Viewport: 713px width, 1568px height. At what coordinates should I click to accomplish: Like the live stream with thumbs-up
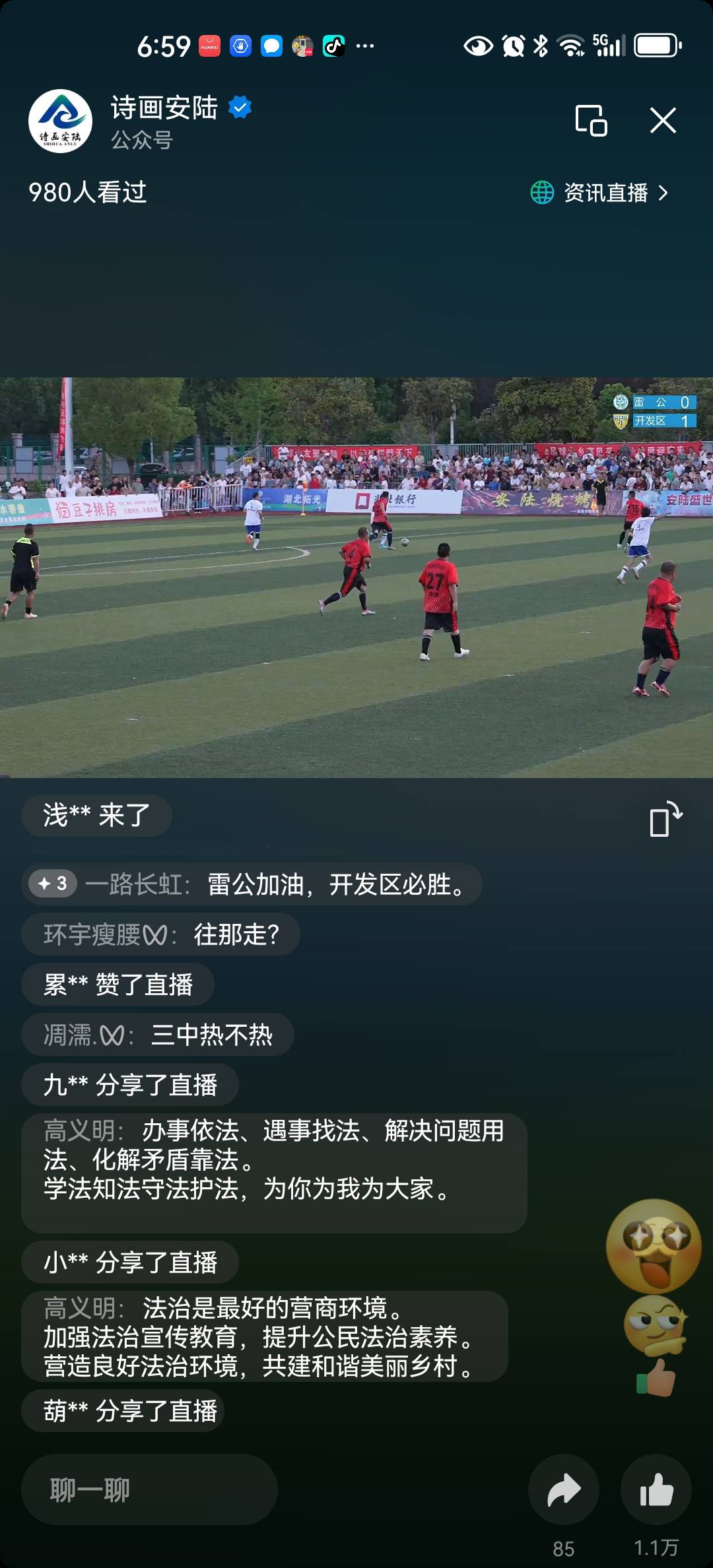(656, 1489)
